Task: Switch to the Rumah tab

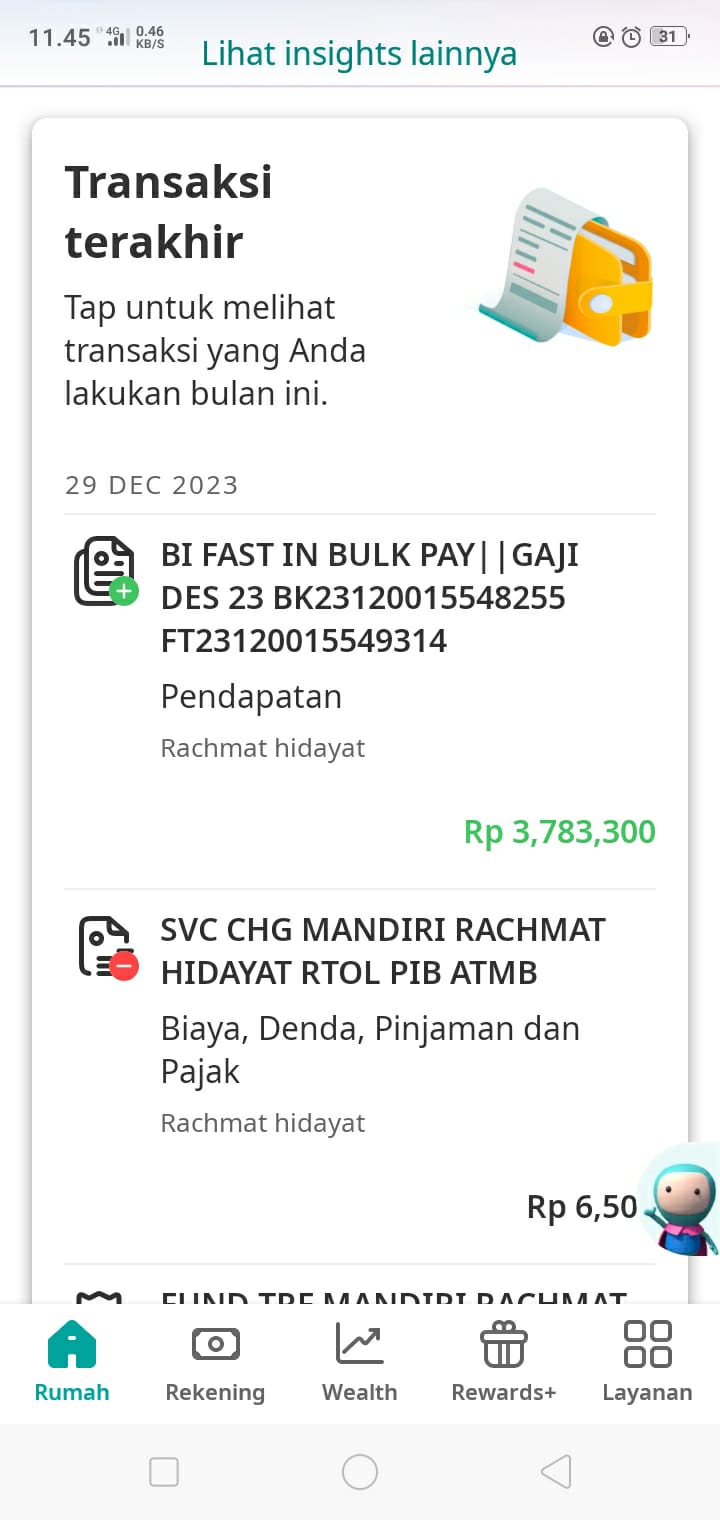Action: (72, 1362)
